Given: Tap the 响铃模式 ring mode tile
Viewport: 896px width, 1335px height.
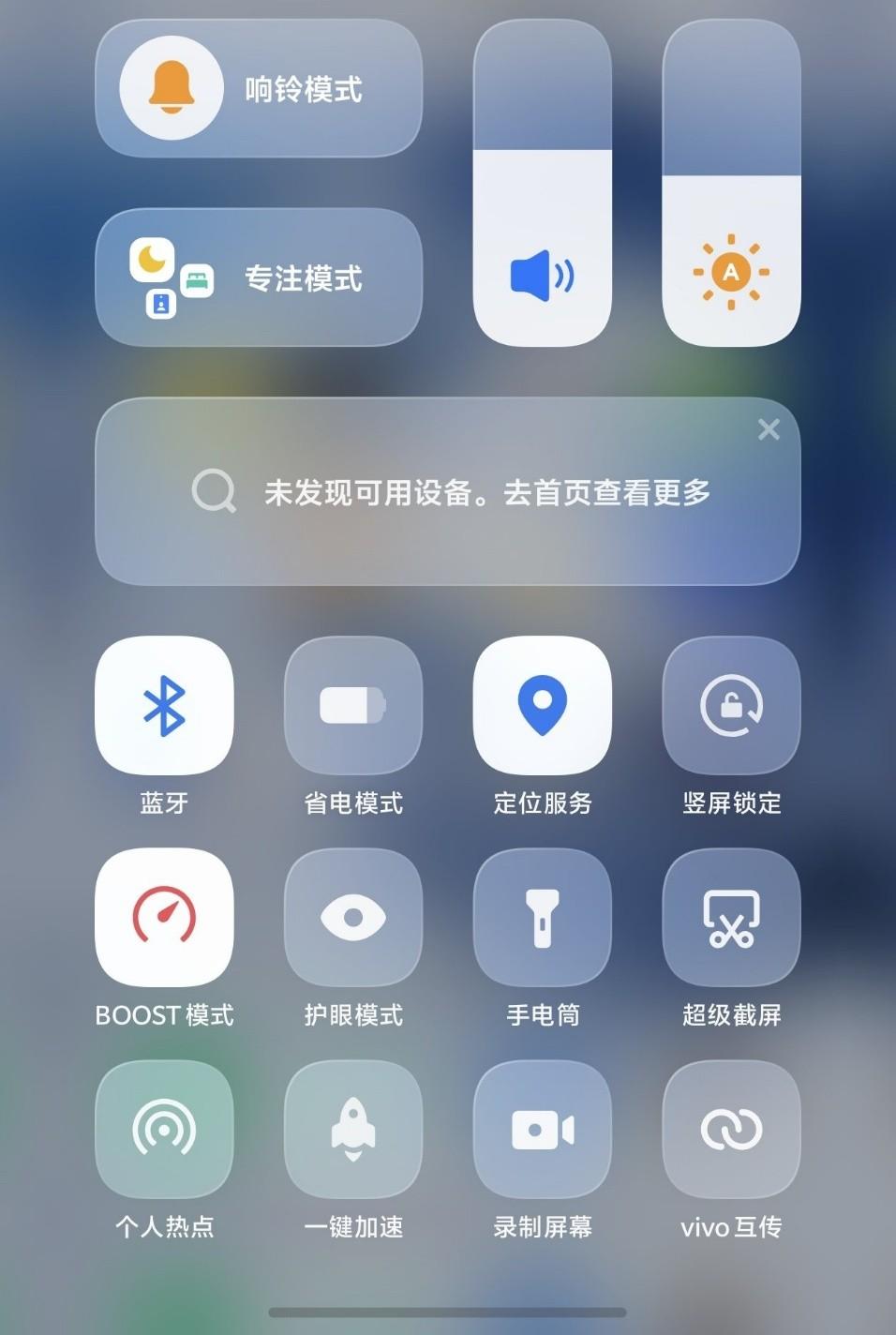Looking at the screenshot, I should tap(259, 89).
